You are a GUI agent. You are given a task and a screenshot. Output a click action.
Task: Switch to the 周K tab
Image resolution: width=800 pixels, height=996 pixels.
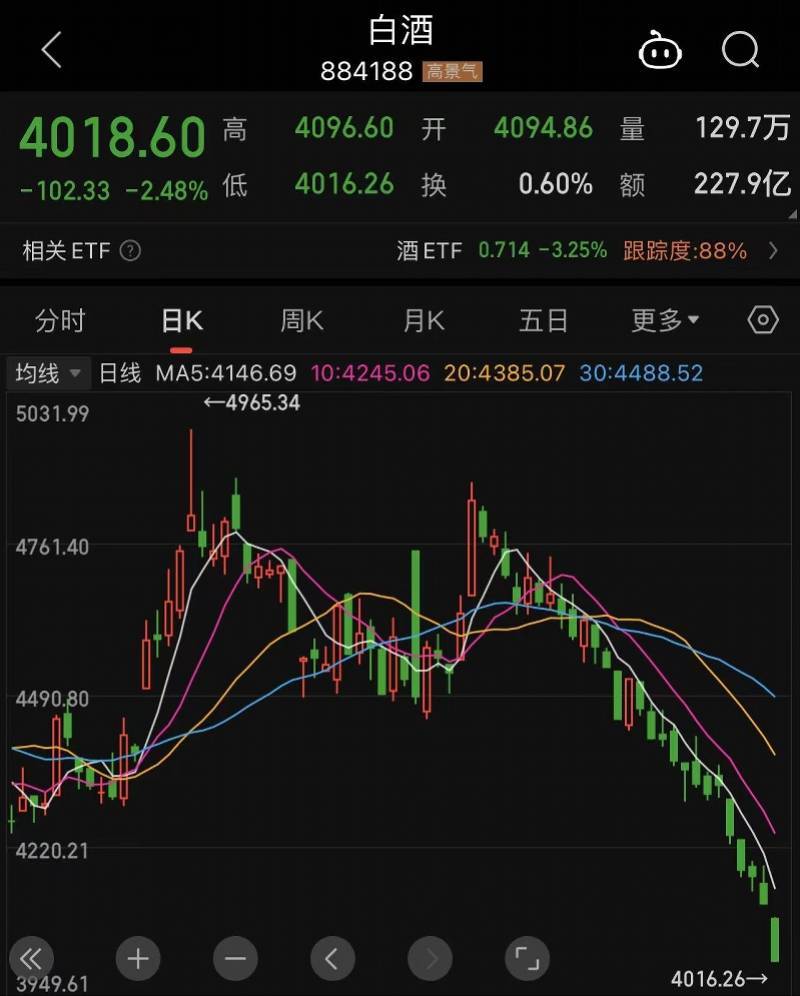coord(302,321)
